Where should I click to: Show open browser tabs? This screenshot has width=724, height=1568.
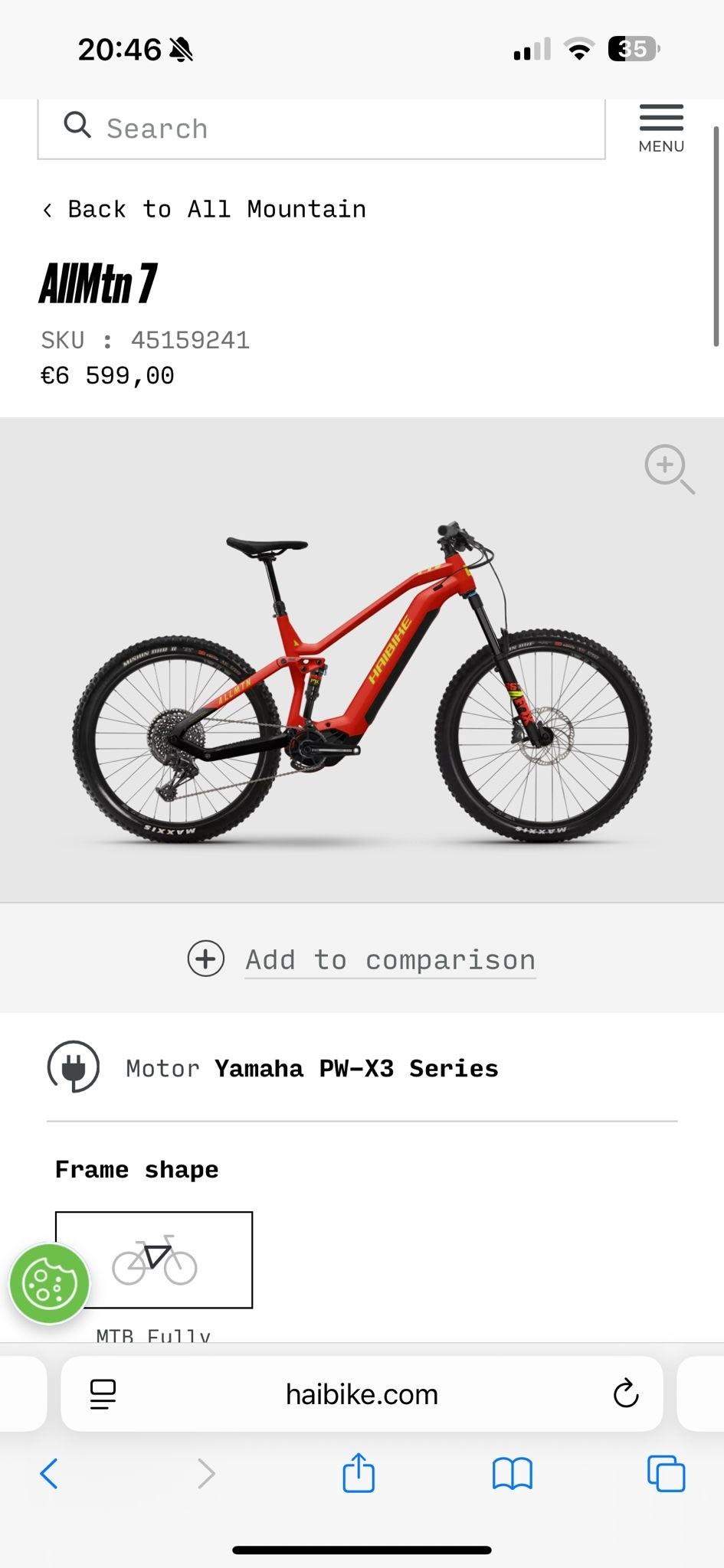click(x=667, y=1474)
